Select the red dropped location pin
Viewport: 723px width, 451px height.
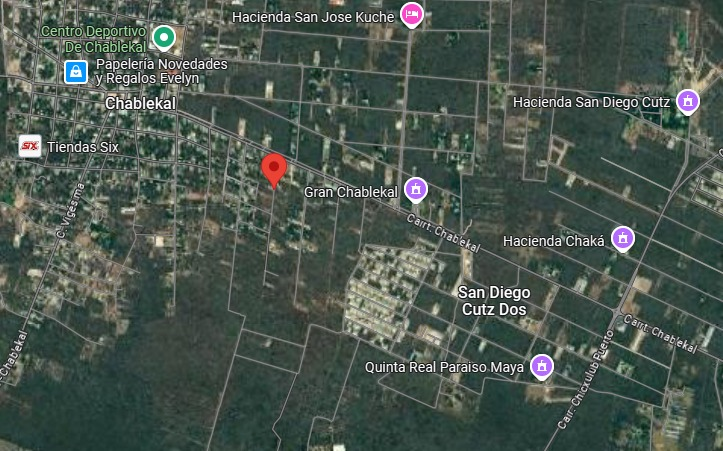coord(274,169)
